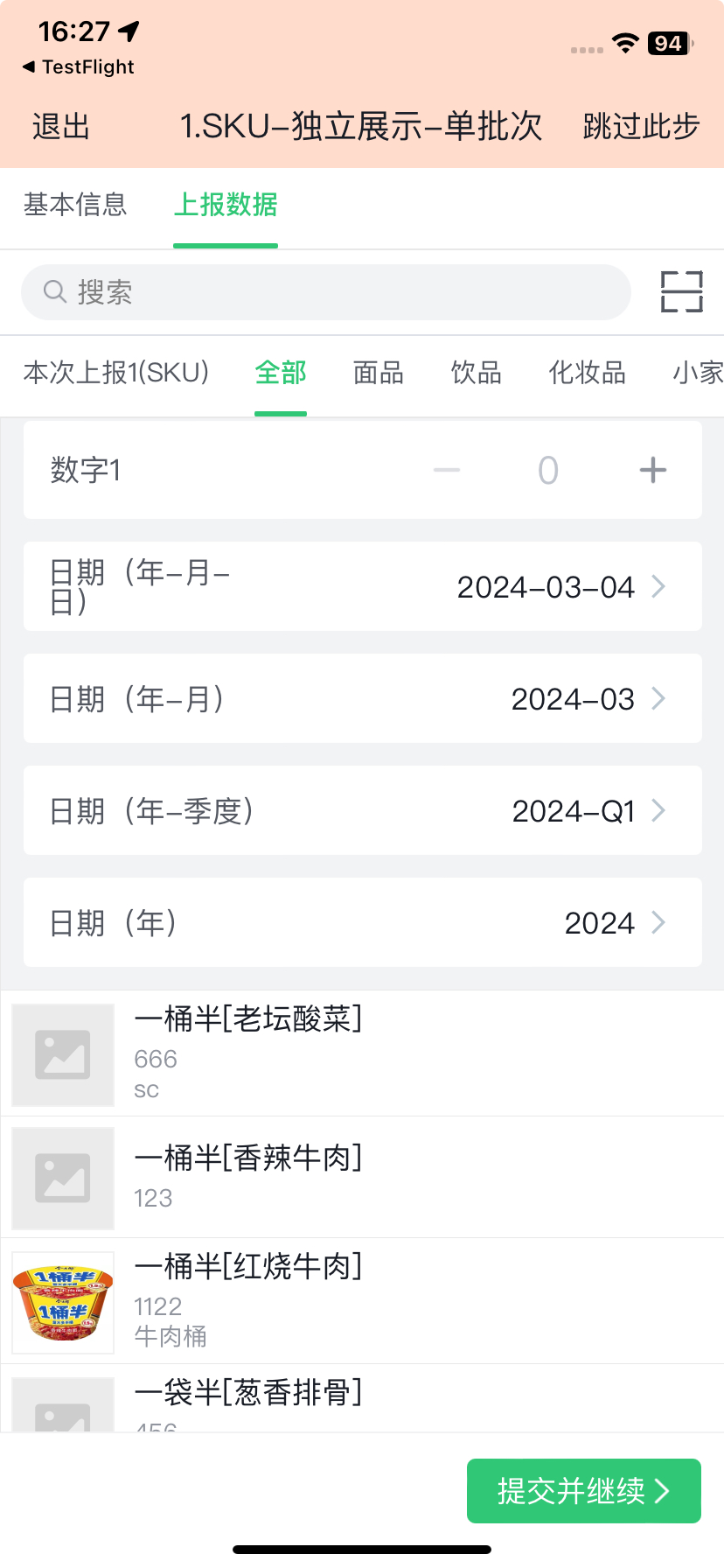Tap the plus icon to increase 数字1
The image size is (724, 1568).
point(651,470)
